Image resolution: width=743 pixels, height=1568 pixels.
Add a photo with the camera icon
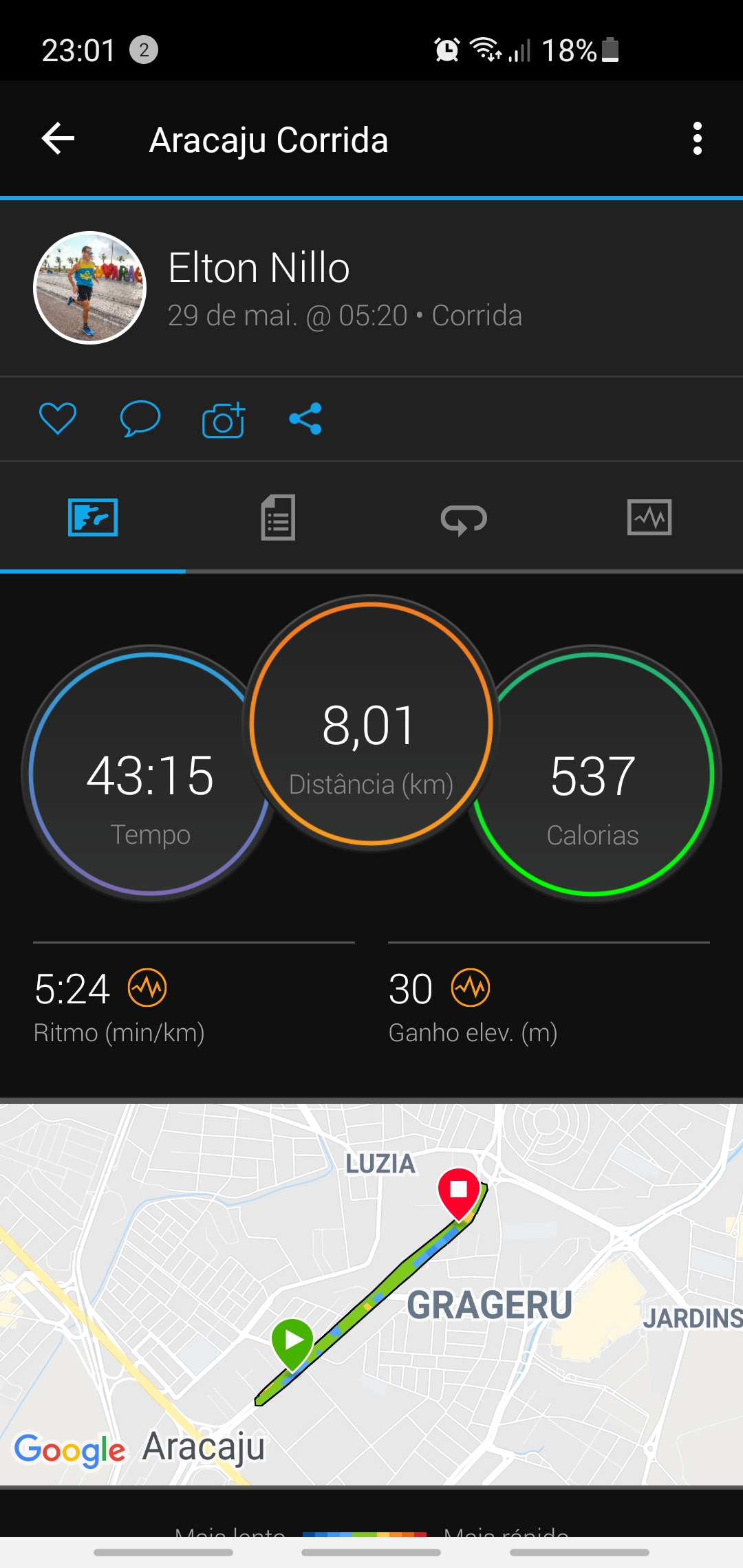click(x=224, y=419)
